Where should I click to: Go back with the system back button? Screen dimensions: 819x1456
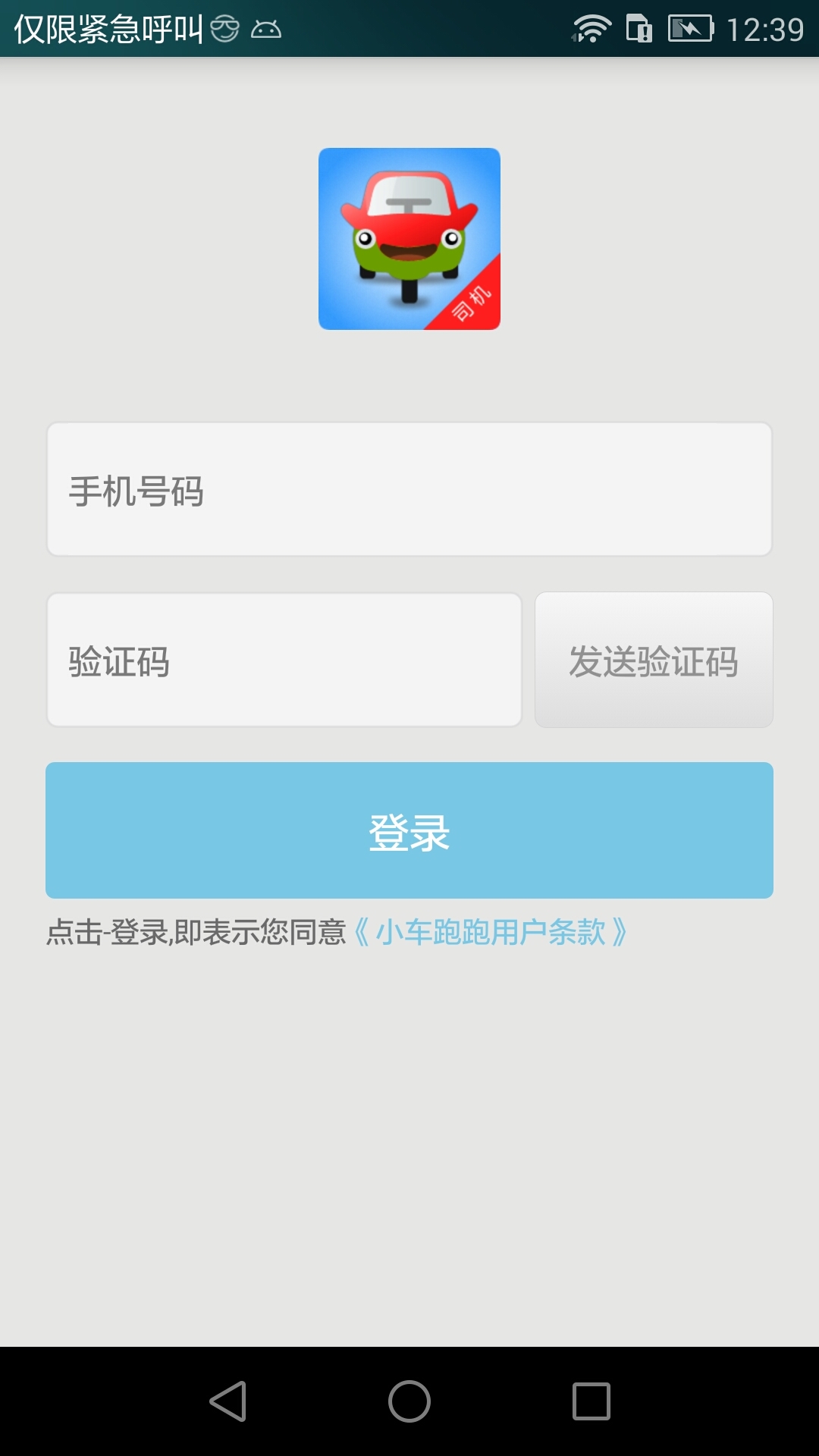pyautogui.click(x=227, y=1401)
